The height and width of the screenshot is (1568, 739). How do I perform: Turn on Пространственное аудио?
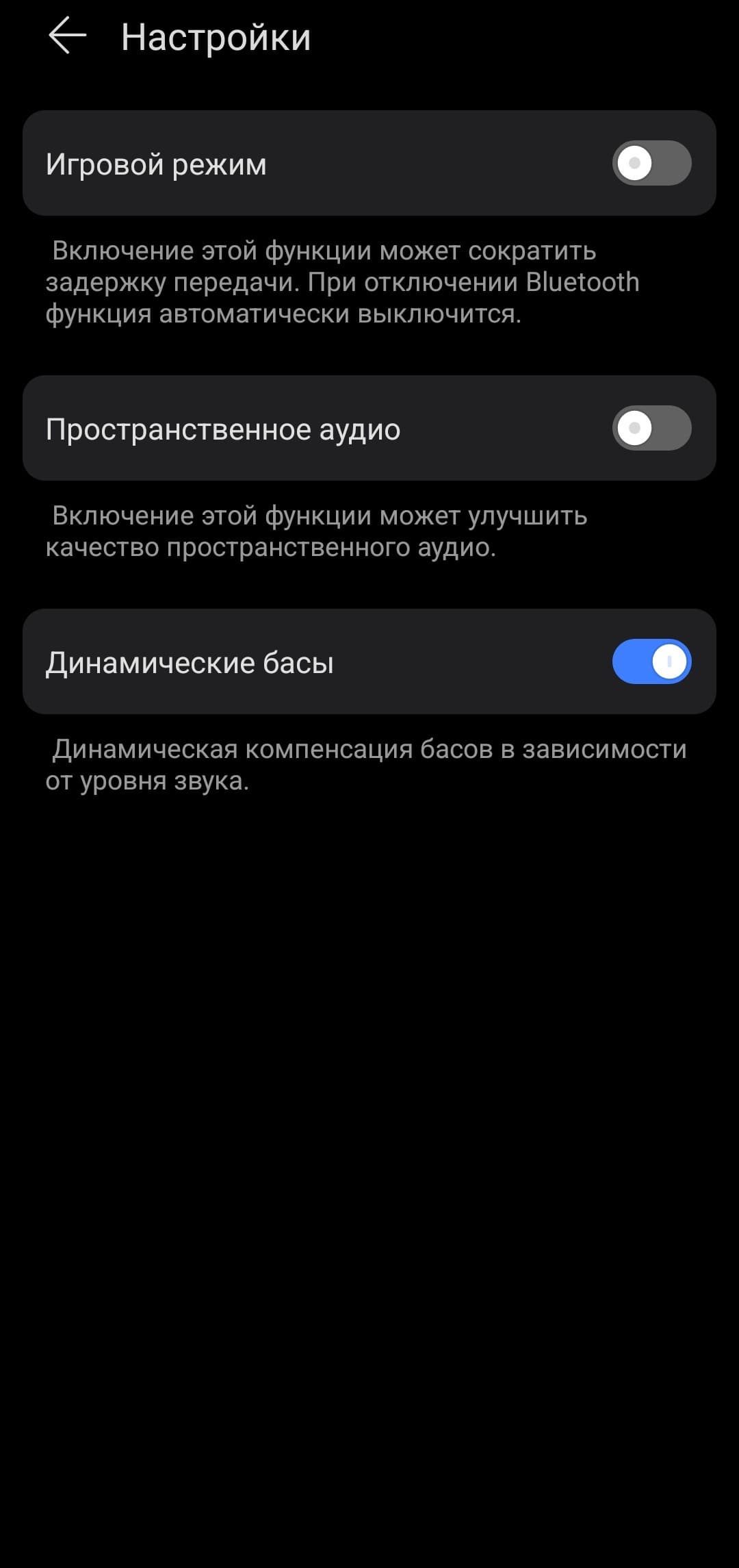point(651,428)
